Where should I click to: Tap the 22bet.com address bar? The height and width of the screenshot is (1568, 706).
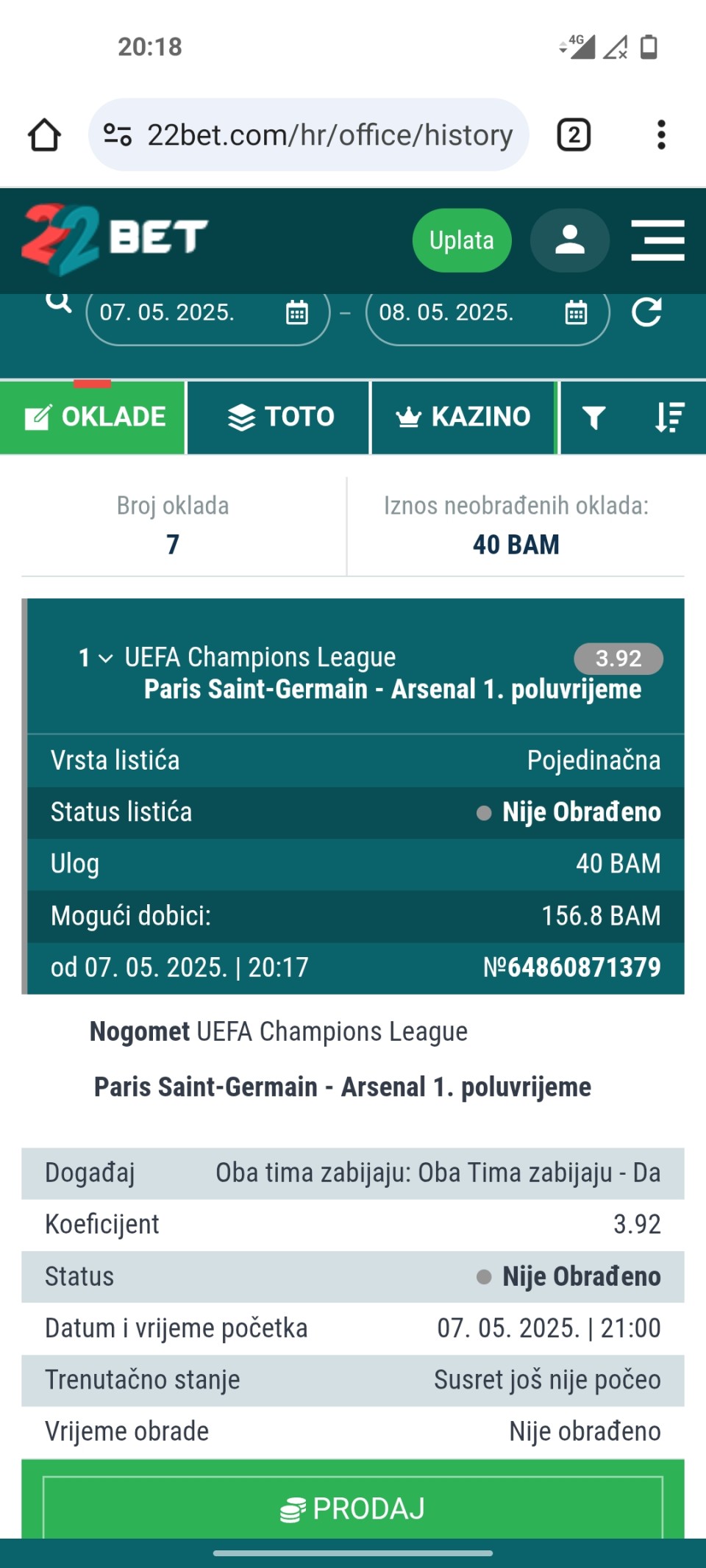click(309, 135)
